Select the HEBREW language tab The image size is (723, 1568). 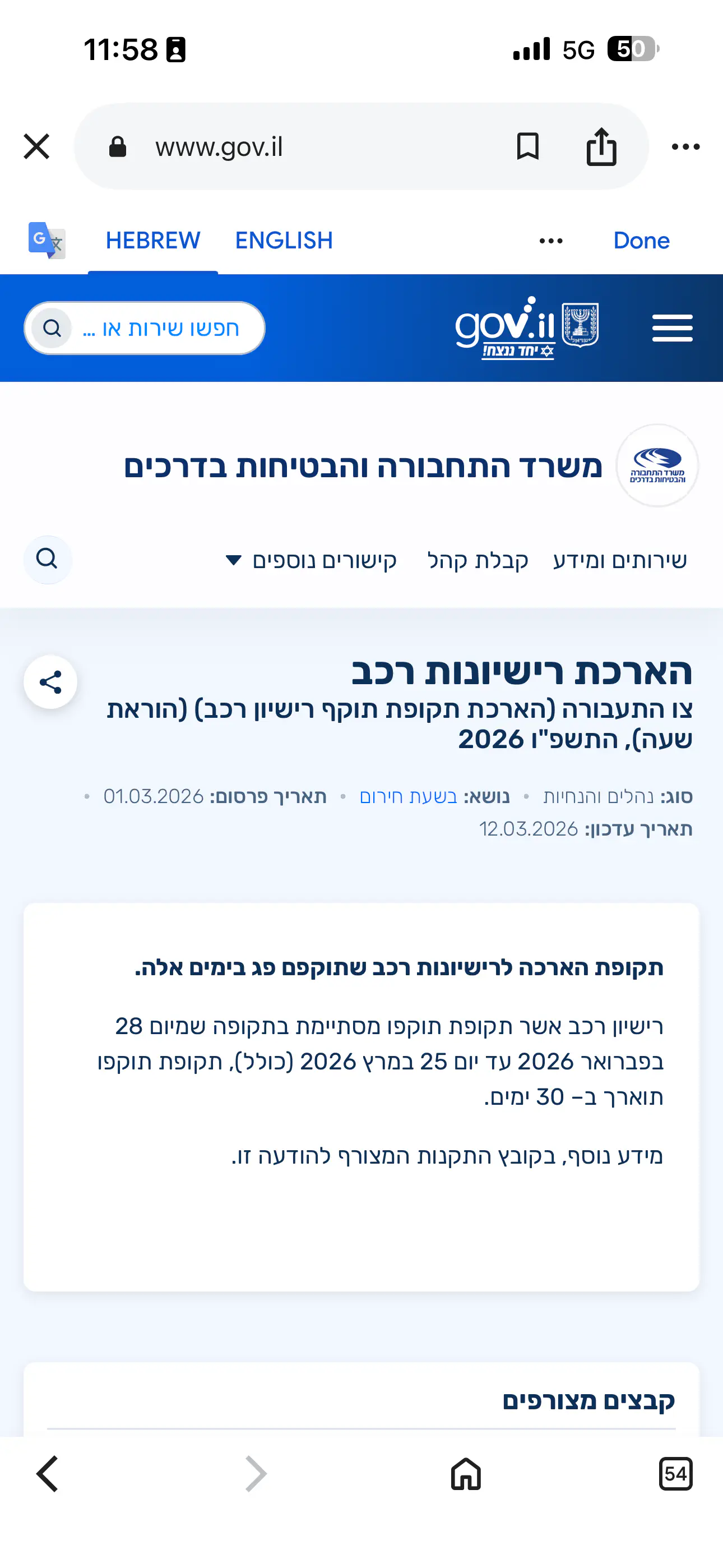tap(153, 241)
